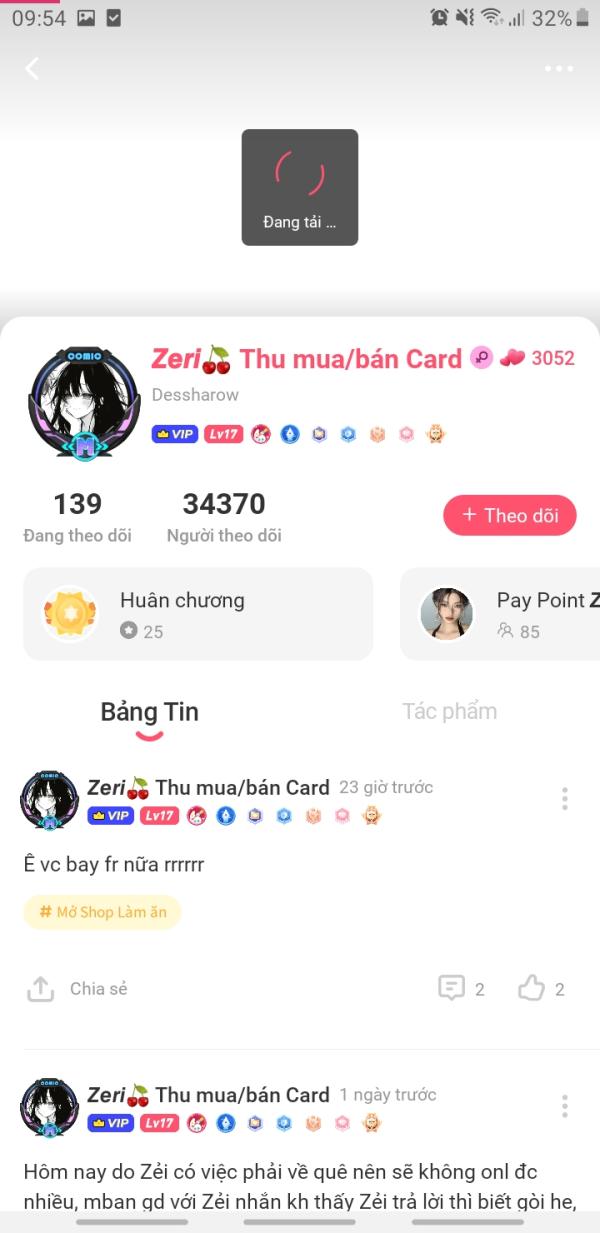Open options for the 23 giờ trước post
This screenshot has width=600, height=1233.
coord(565,798)
